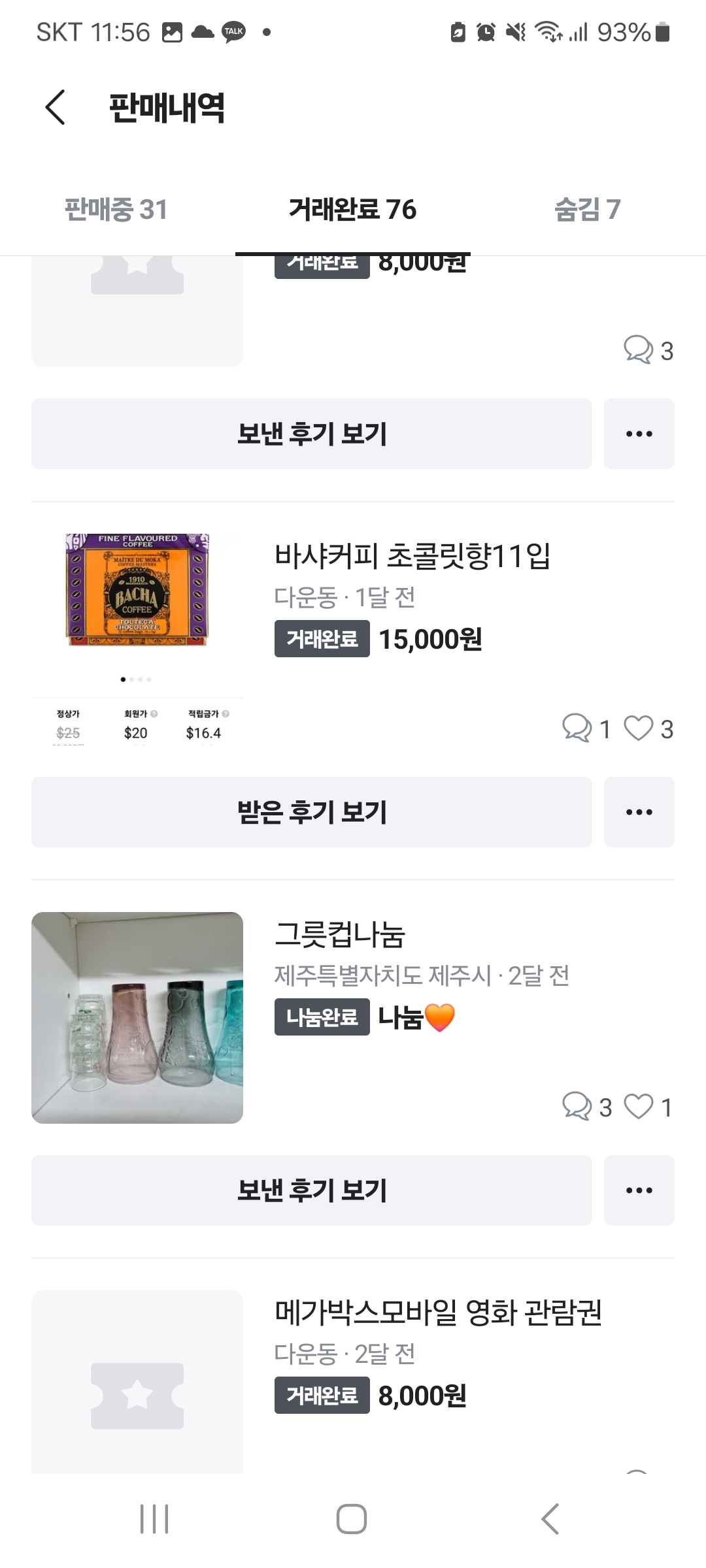Screen dimensions: 706x1568
Task: Open more options for 그릇컵나눔
Action: point(639,1190)
